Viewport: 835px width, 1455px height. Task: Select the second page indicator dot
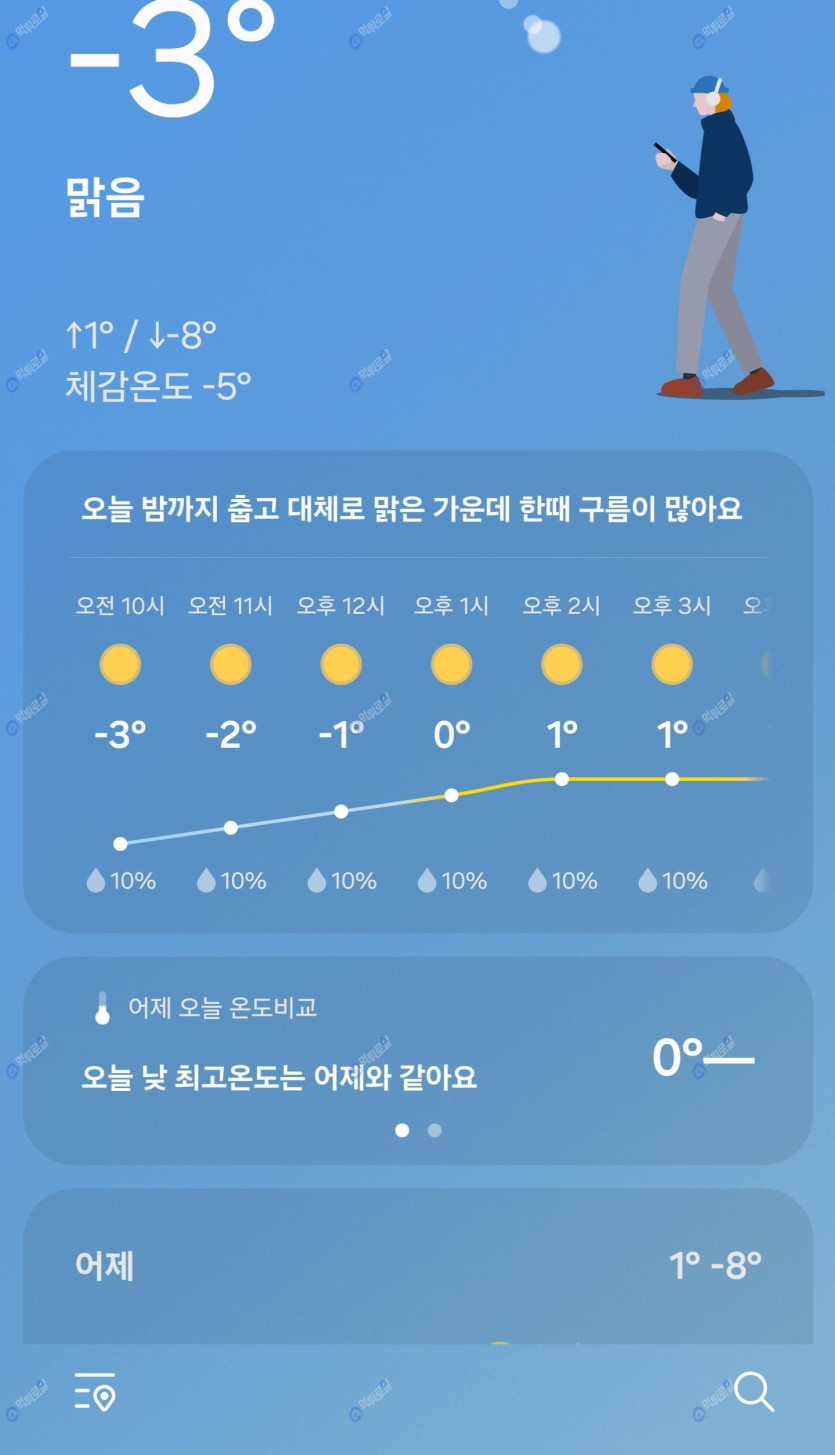click(434, 1130)
